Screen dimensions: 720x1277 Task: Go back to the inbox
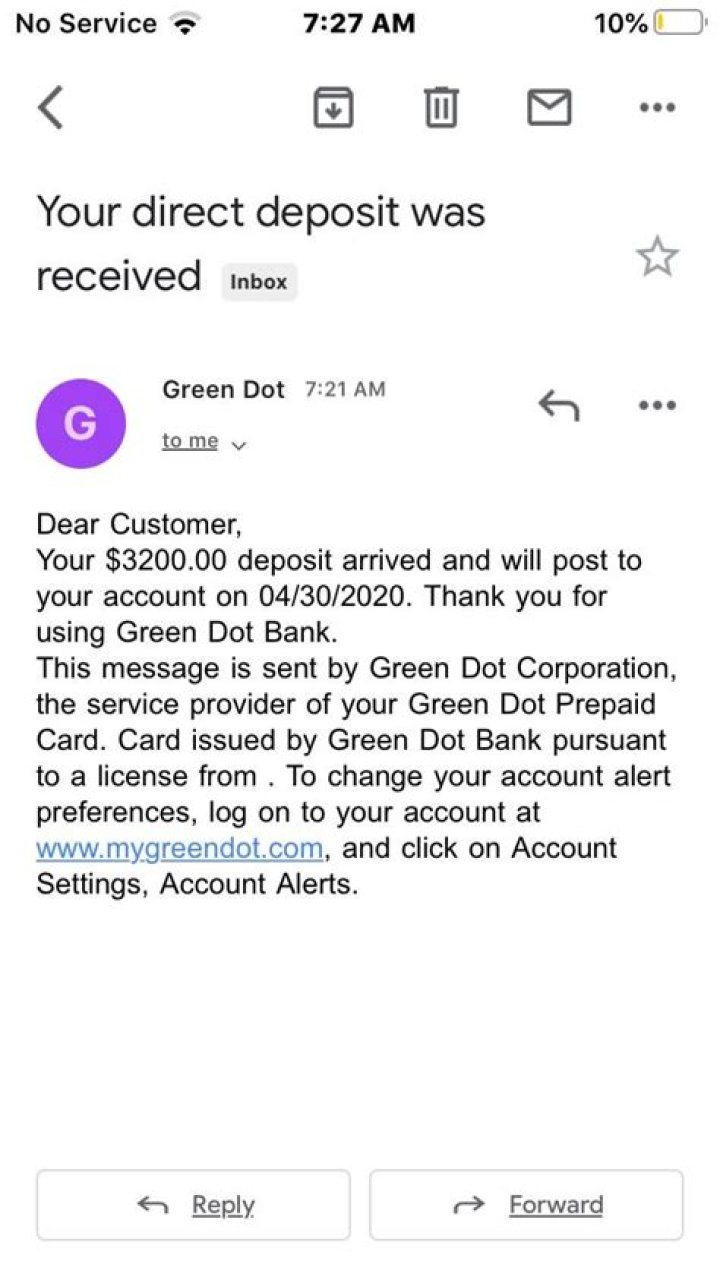pyautogui.click(x=51, y=107)
